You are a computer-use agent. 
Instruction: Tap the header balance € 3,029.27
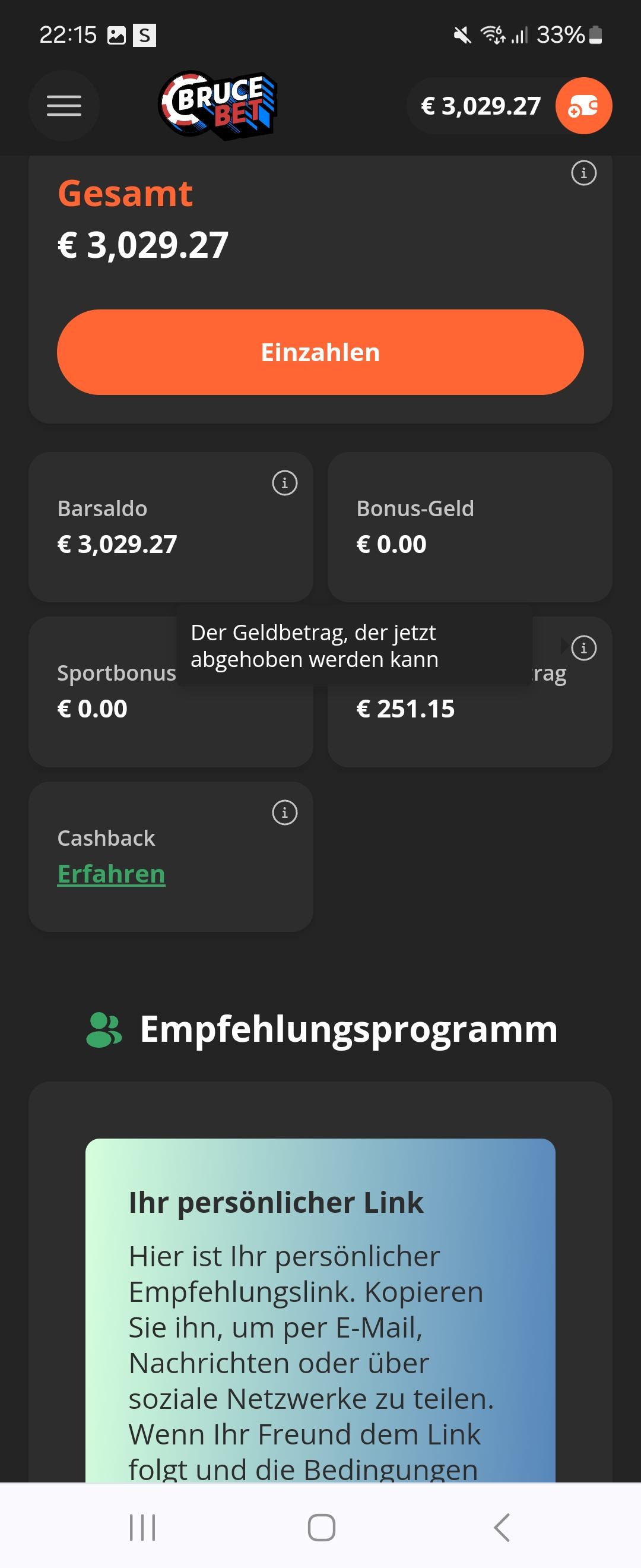(480, 106)
